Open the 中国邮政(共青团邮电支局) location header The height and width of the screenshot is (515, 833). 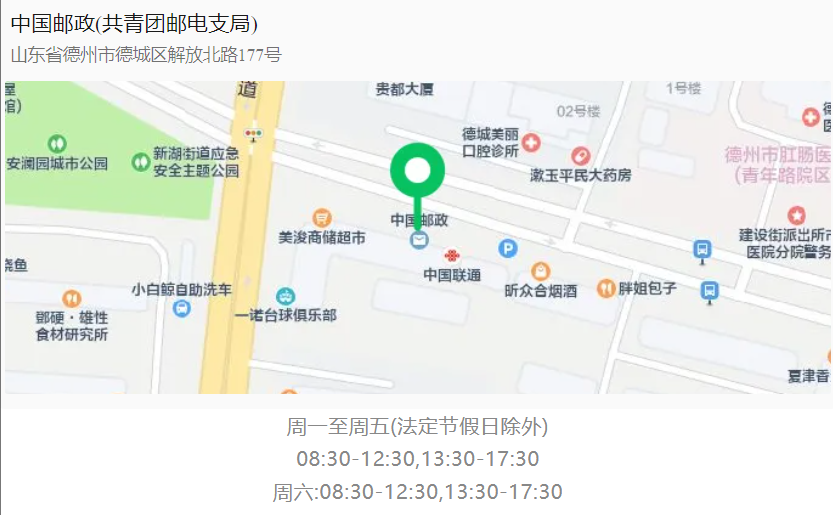coord(134,24)
